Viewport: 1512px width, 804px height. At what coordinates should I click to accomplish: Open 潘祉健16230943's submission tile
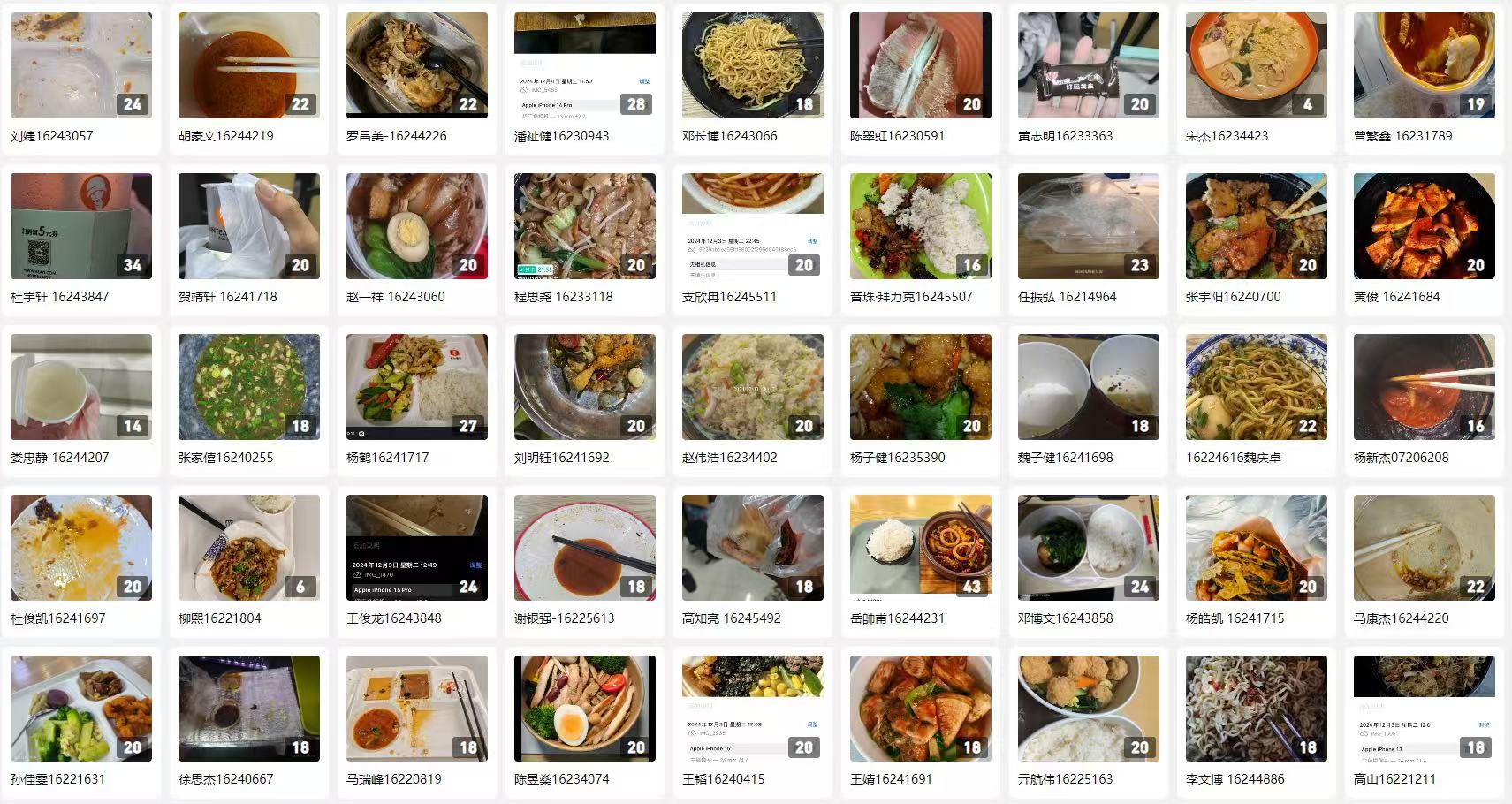585,66
